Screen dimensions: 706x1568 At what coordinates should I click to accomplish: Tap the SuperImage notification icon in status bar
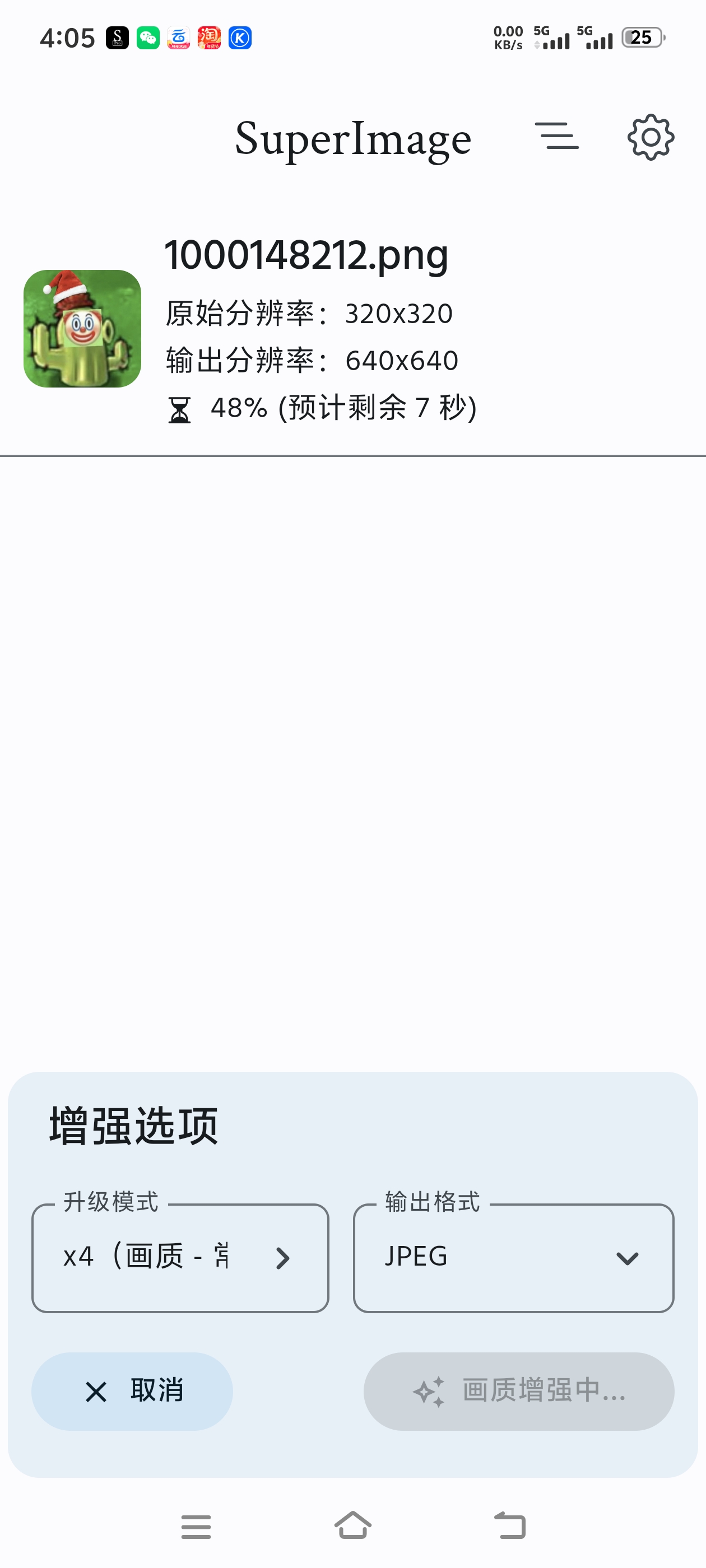click(117, 38)
